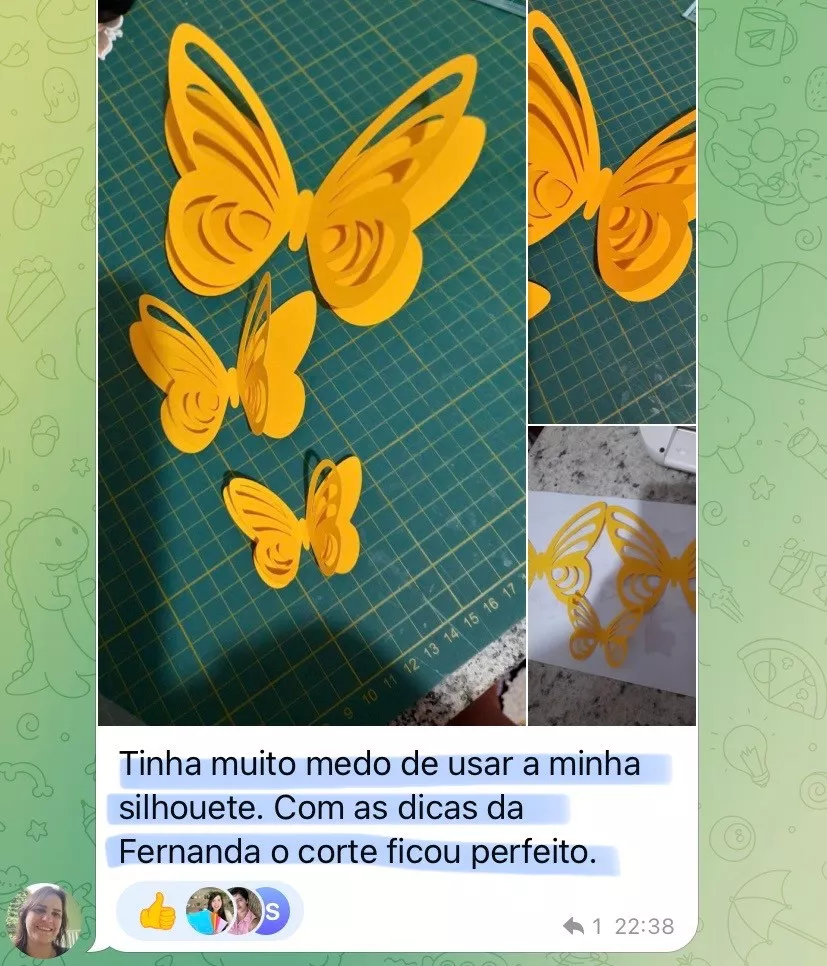This screenshot has width=827, height=966.
Task: Open the close-up butterfly photo at top right
Action: pos(612,210)
